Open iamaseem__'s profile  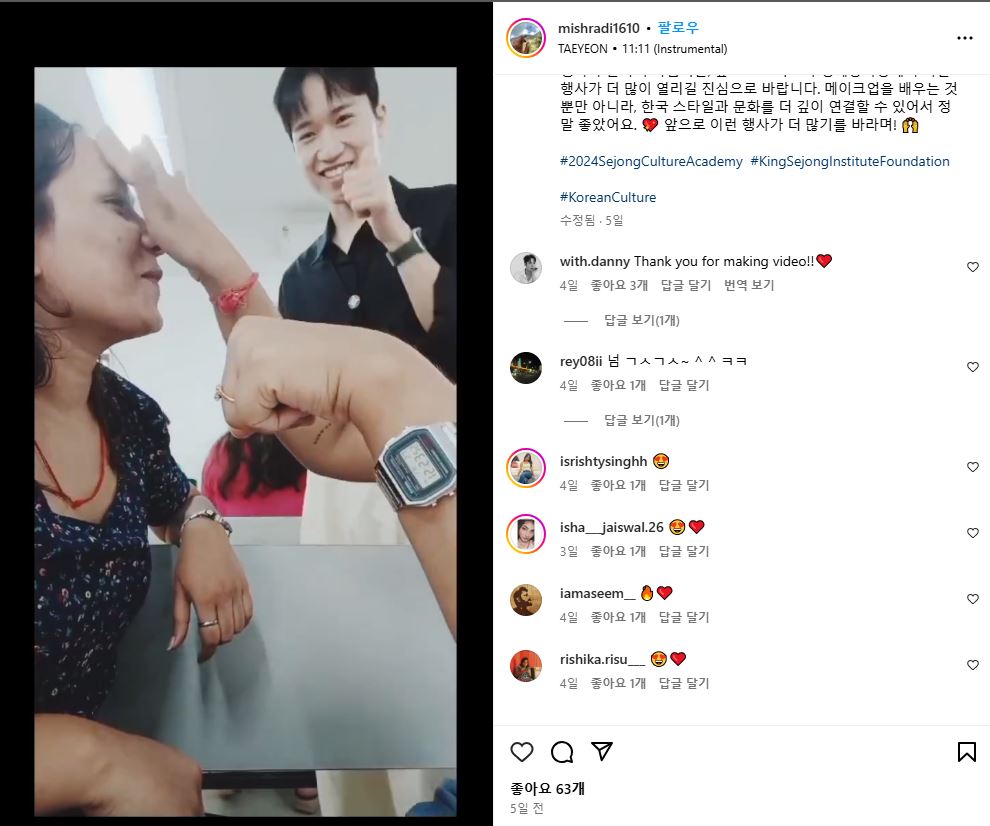pos(597,593)
